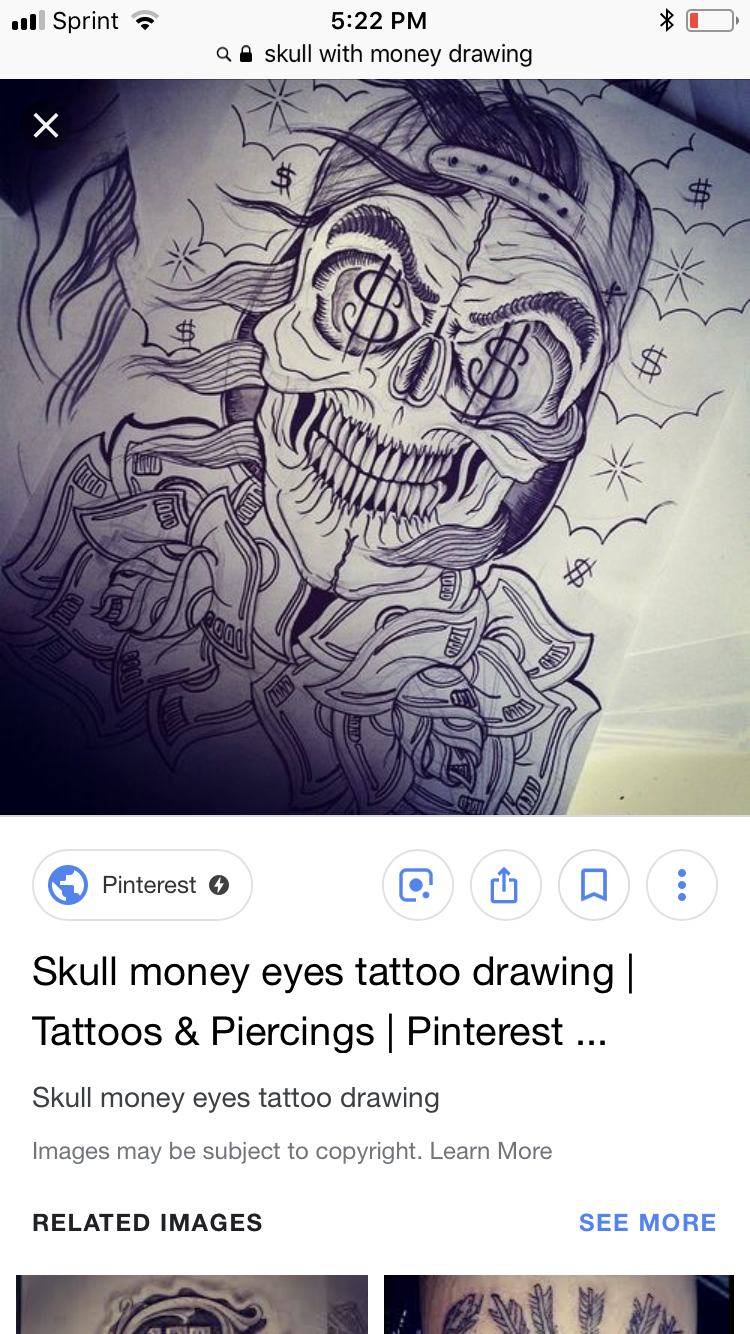The image size is (750, 1334).
Task: Tap Learn More about image copyright
Action: [x=491, y=1151]
